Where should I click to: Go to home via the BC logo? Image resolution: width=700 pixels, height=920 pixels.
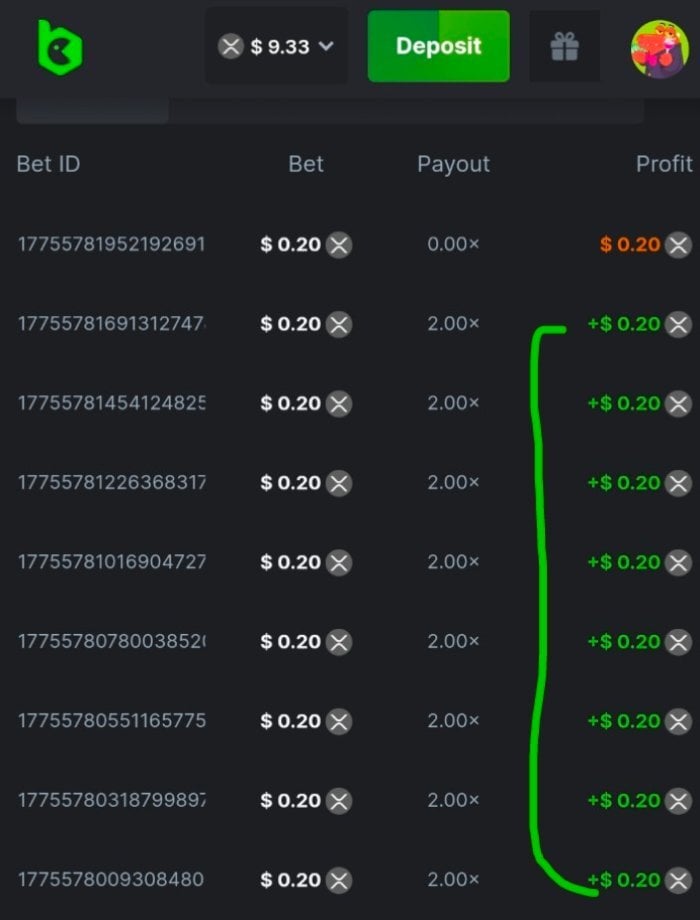[x=59, y=46]
